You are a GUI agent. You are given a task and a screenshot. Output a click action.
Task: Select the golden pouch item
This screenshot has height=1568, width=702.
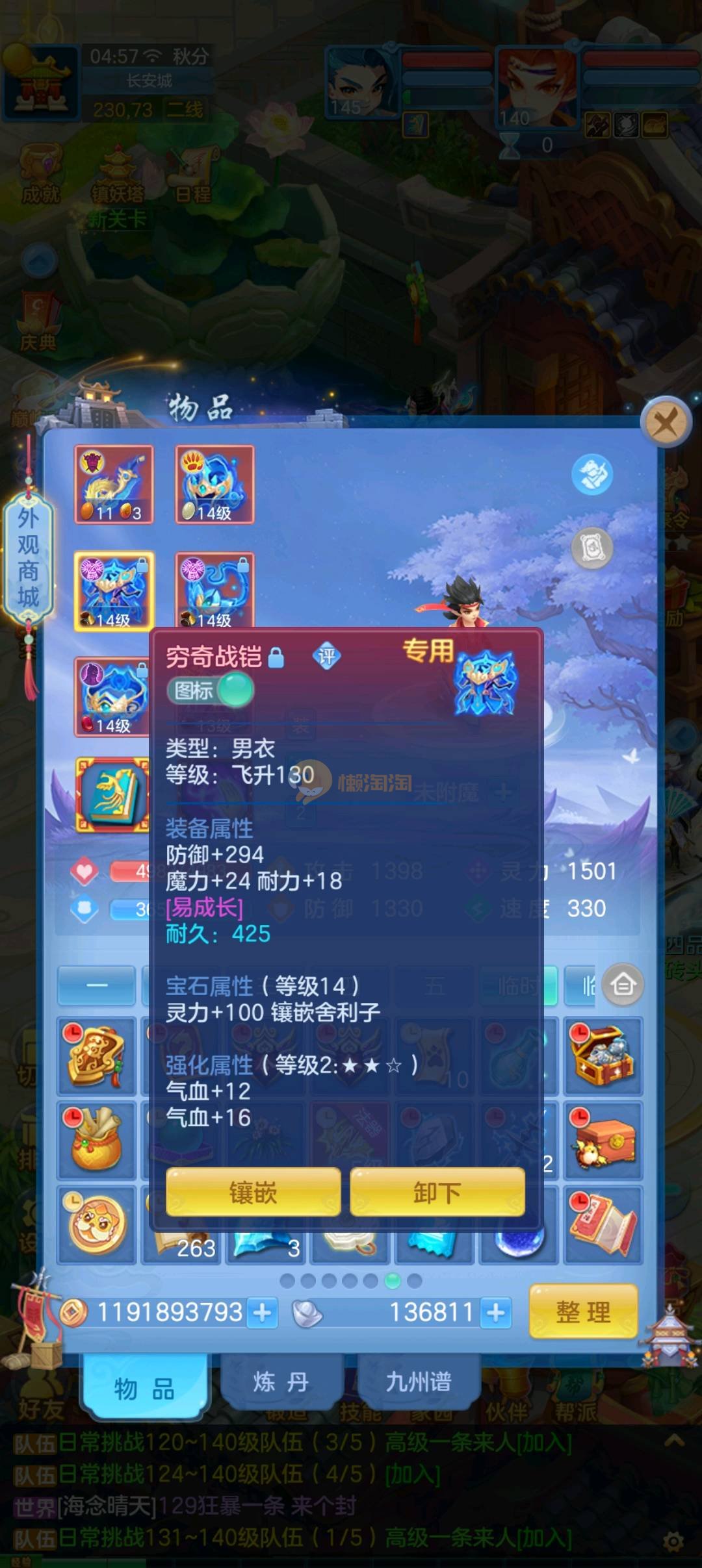coord(96,1141)
